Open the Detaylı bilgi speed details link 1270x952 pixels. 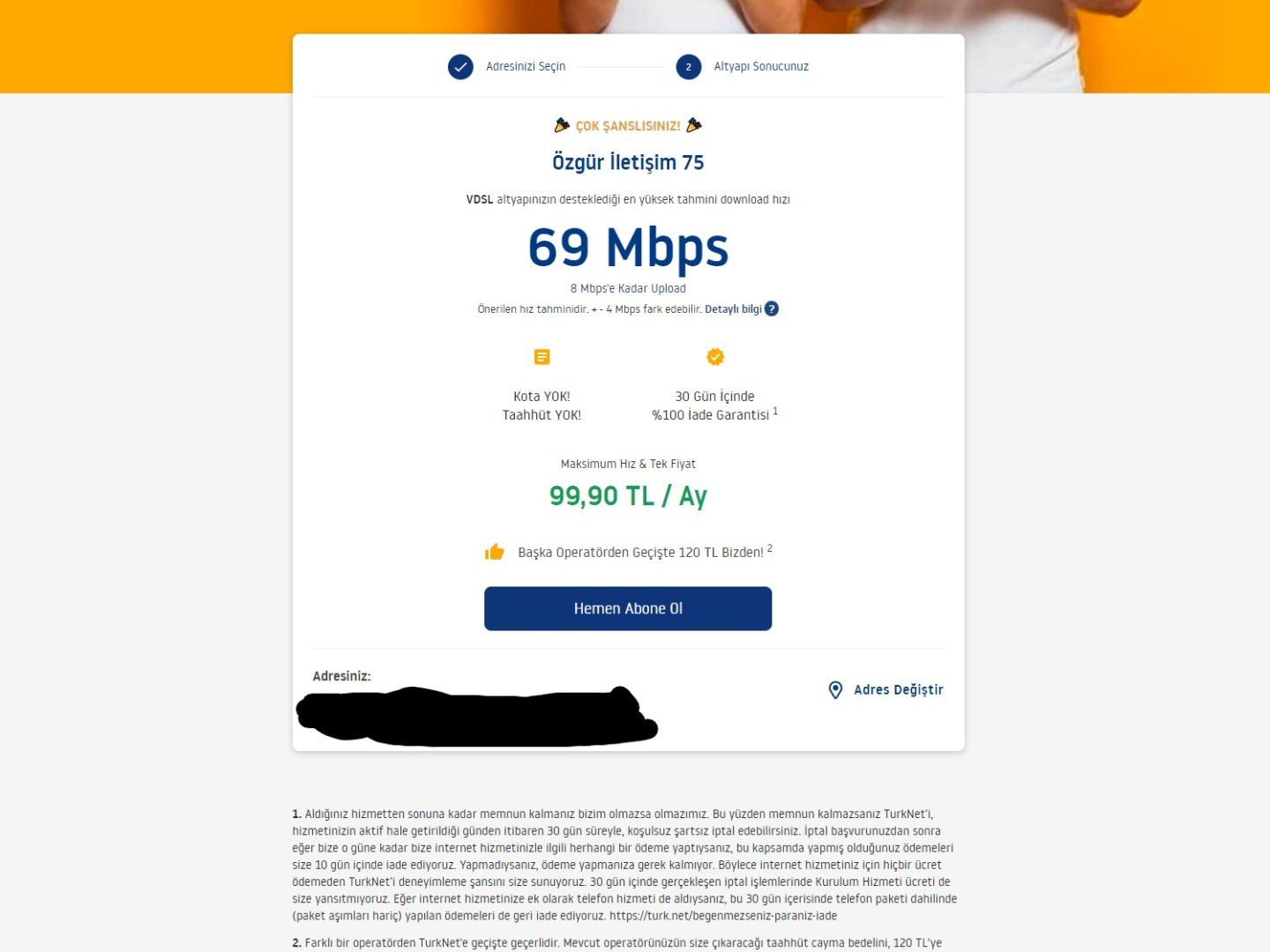click(734, 309)
